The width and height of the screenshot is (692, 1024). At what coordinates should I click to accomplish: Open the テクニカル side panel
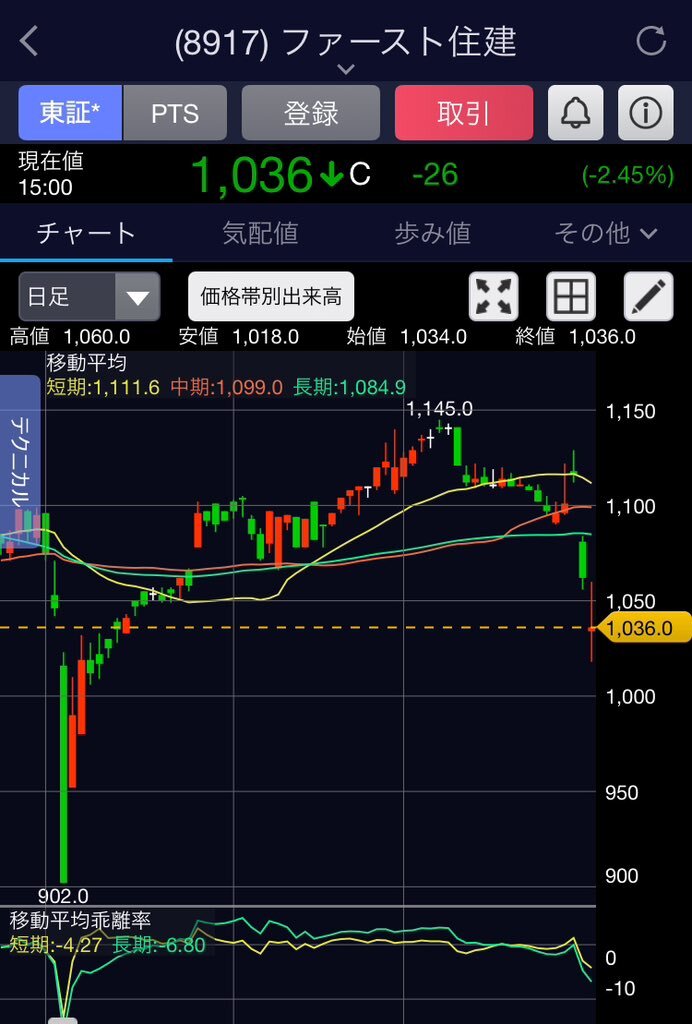[20, 460]
